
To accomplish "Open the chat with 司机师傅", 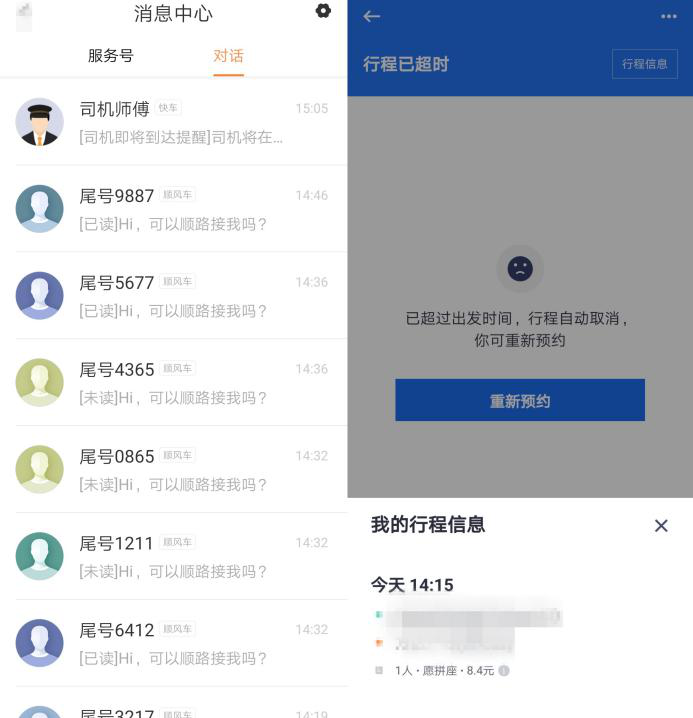I will [172, 122].
